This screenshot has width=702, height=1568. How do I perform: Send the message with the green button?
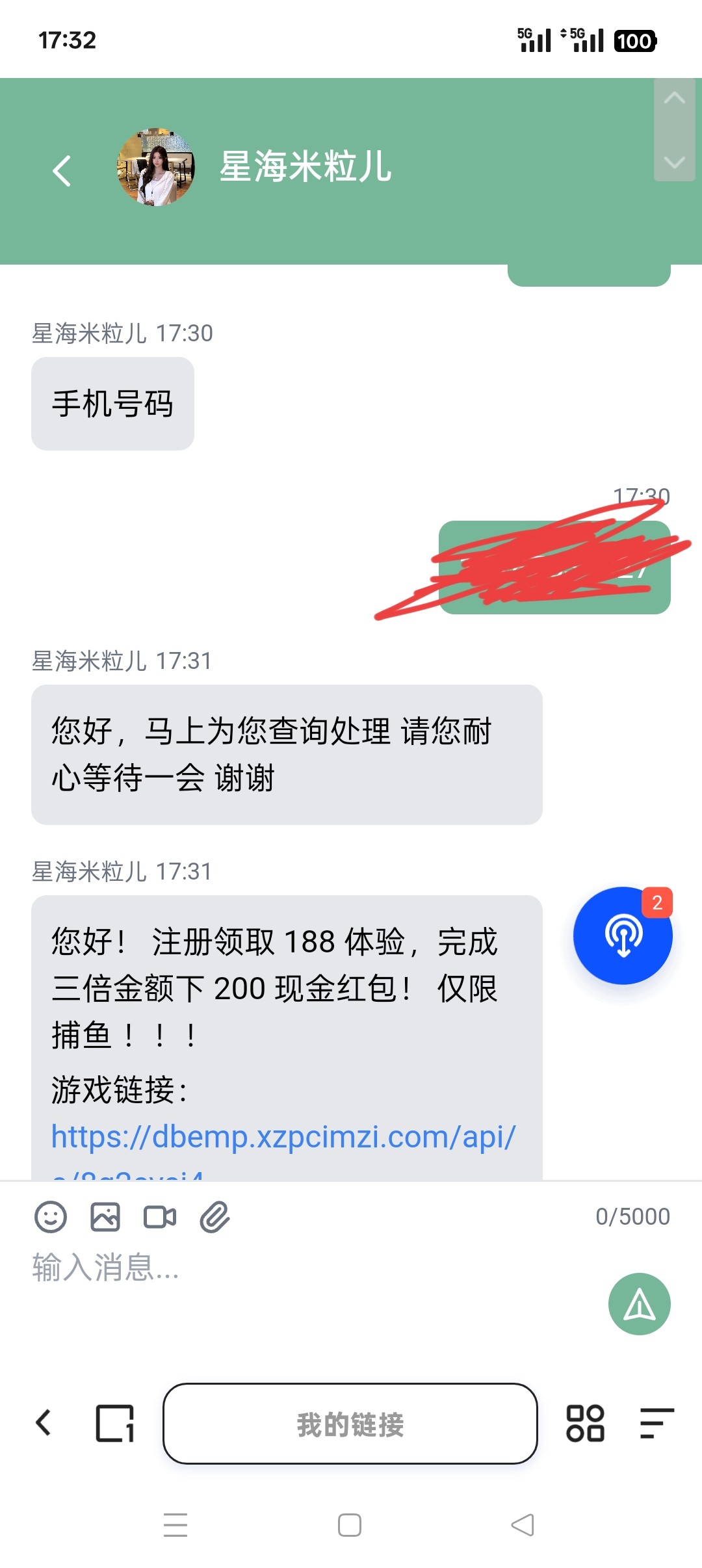click(639, 1303)
